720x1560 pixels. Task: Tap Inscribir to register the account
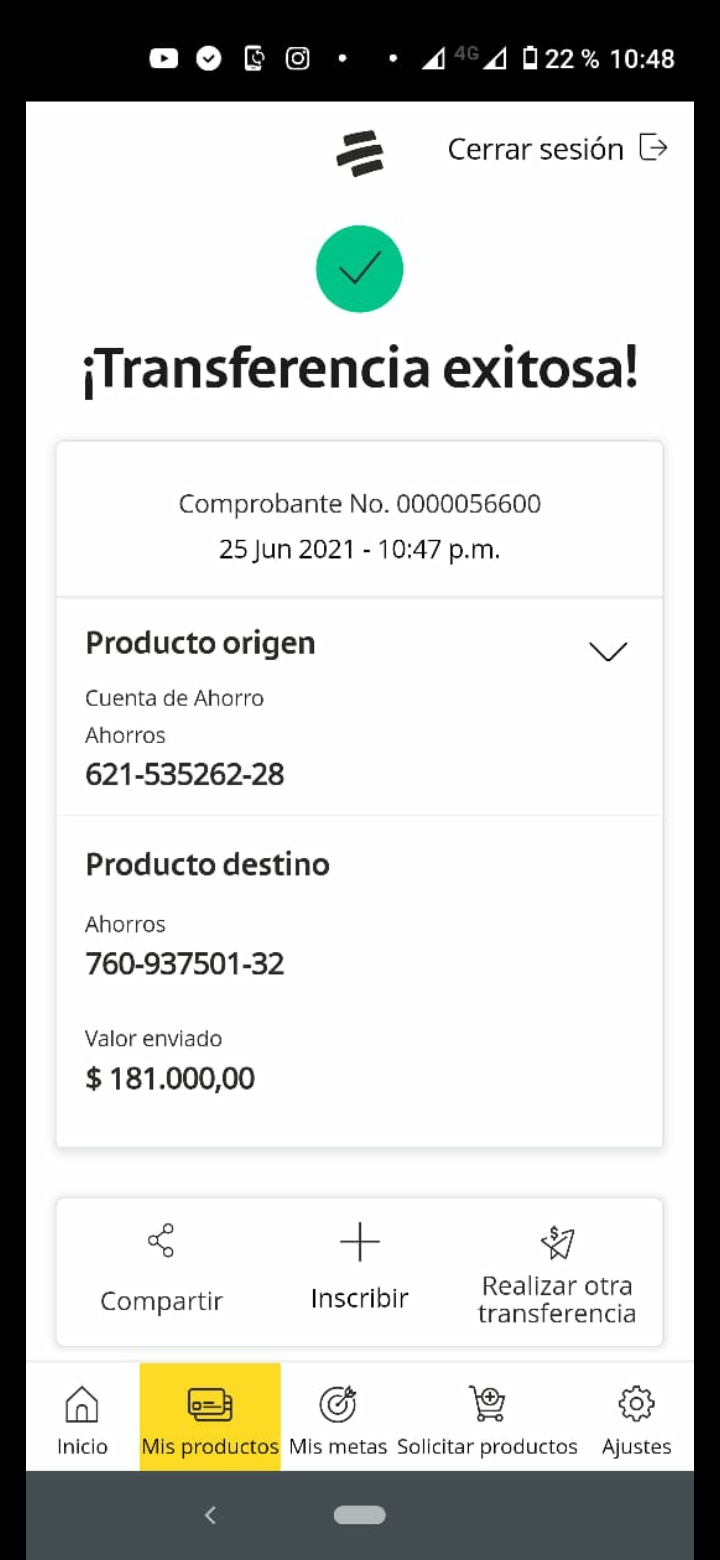[x=359, y=1270]
